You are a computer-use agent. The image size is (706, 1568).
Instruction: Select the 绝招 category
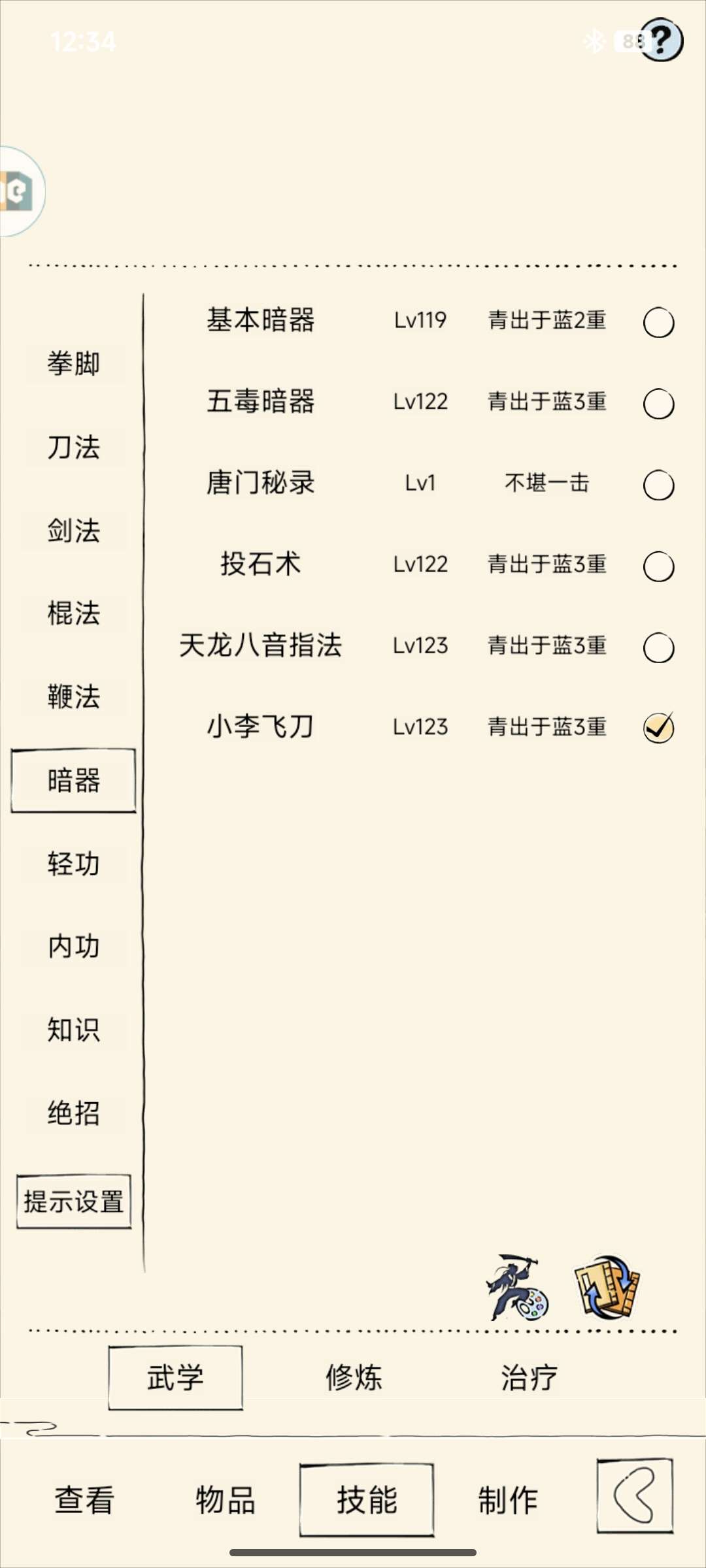pos(74,1113)
